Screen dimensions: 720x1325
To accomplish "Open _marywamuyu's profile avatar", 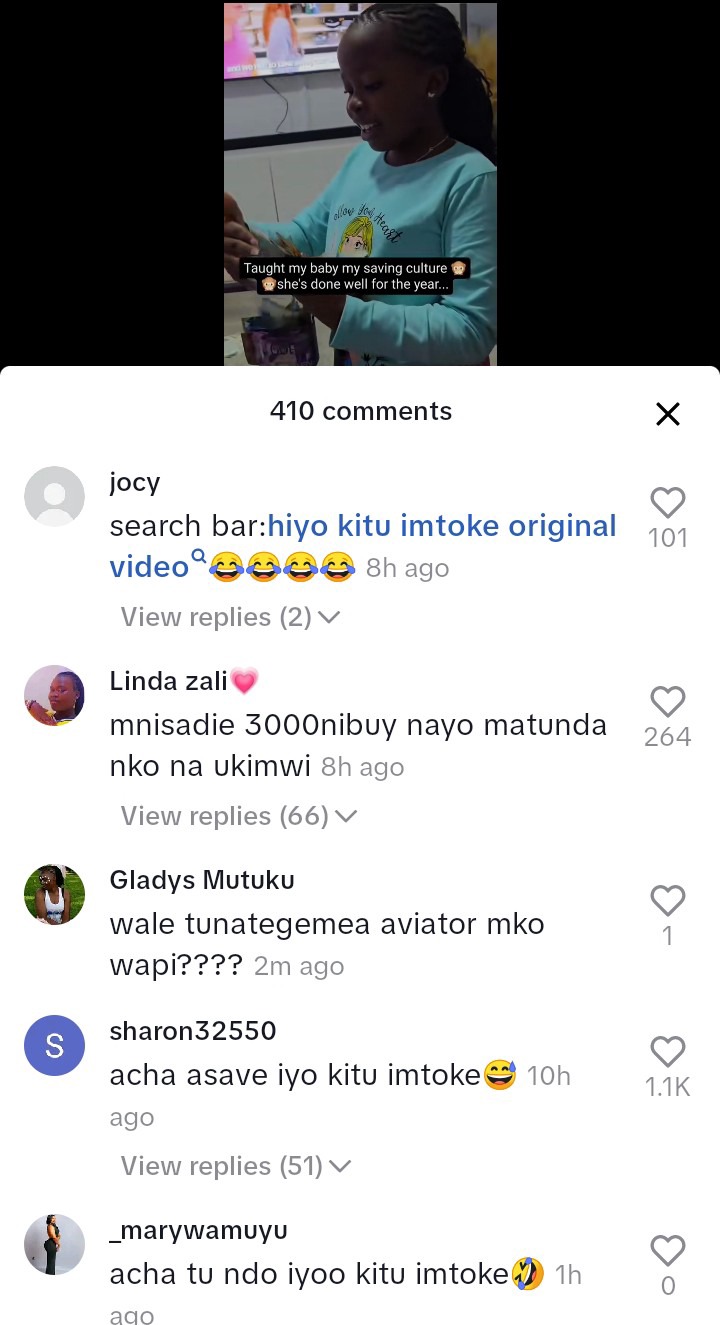I will pos(54,1244).
